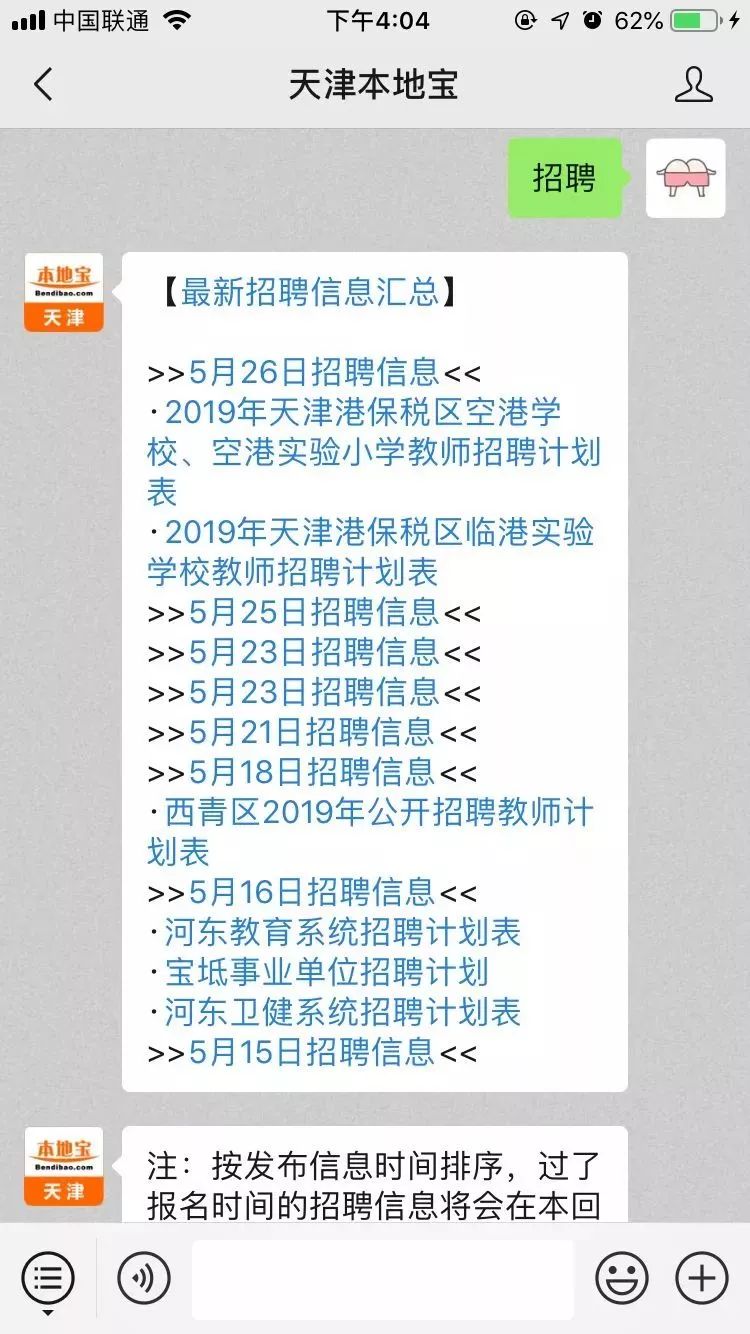Open the plus attachments menu
This screenshot has height=1334, width=750.
[702, 1278]
